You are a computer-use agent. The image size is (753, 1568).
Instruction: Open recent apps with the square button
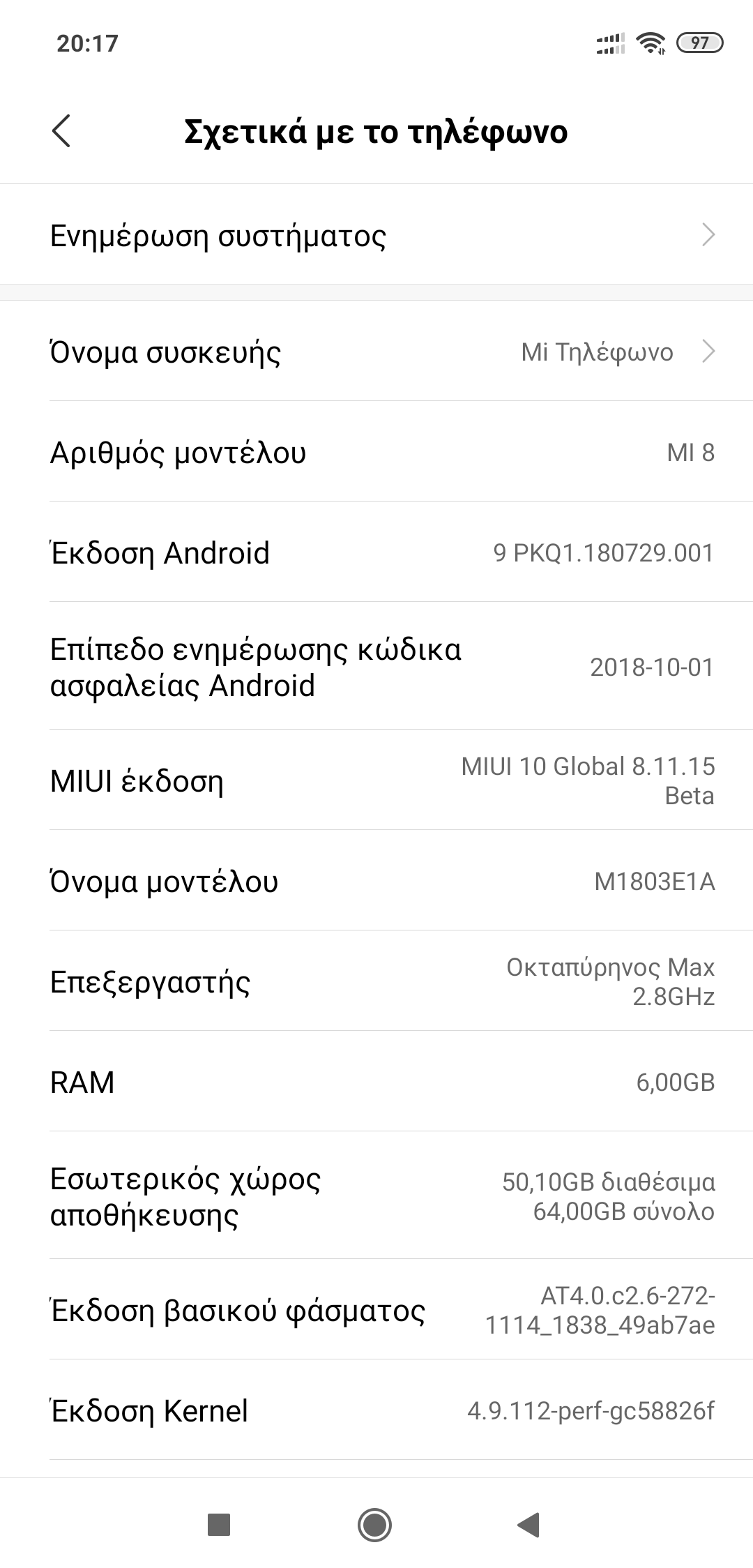pyautogui.click(x=219, y=1525)
